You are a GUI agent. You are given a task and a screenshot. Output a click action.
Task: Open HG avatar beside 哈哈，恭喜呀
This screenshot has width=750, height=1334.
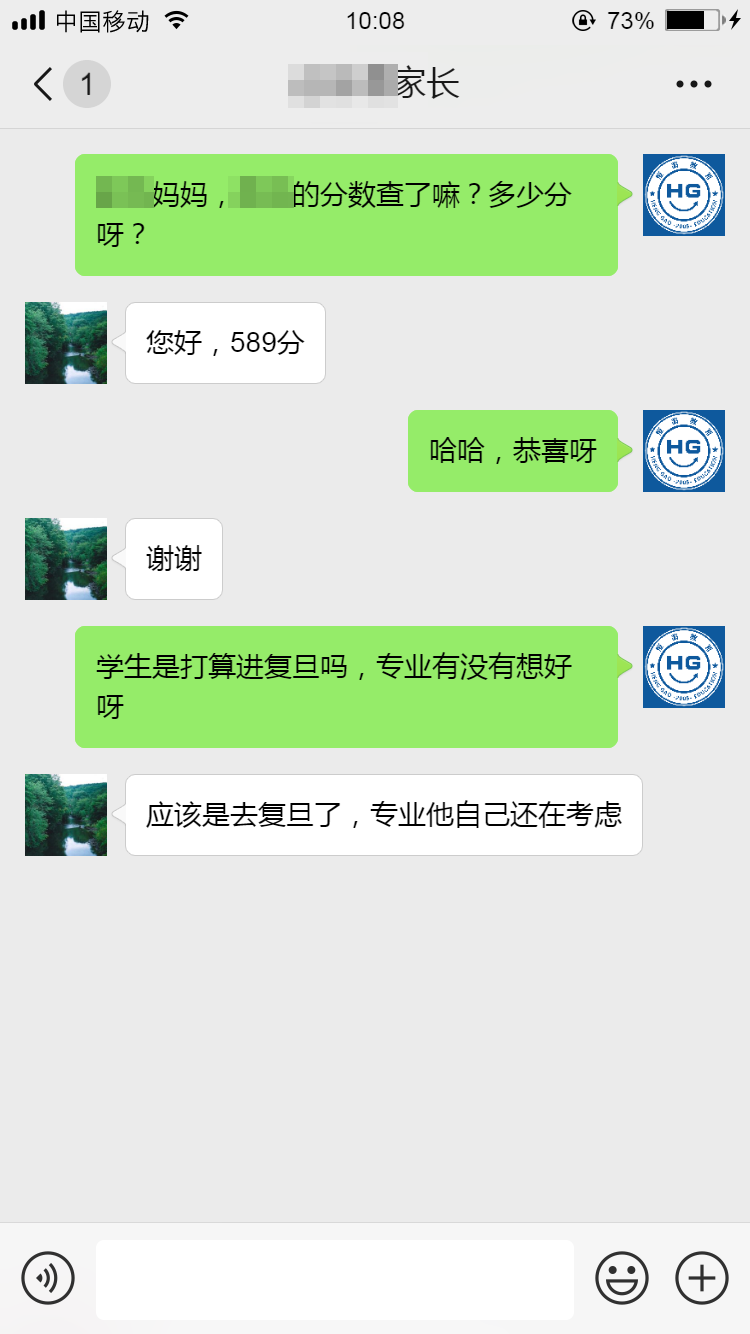click(684, 451)
